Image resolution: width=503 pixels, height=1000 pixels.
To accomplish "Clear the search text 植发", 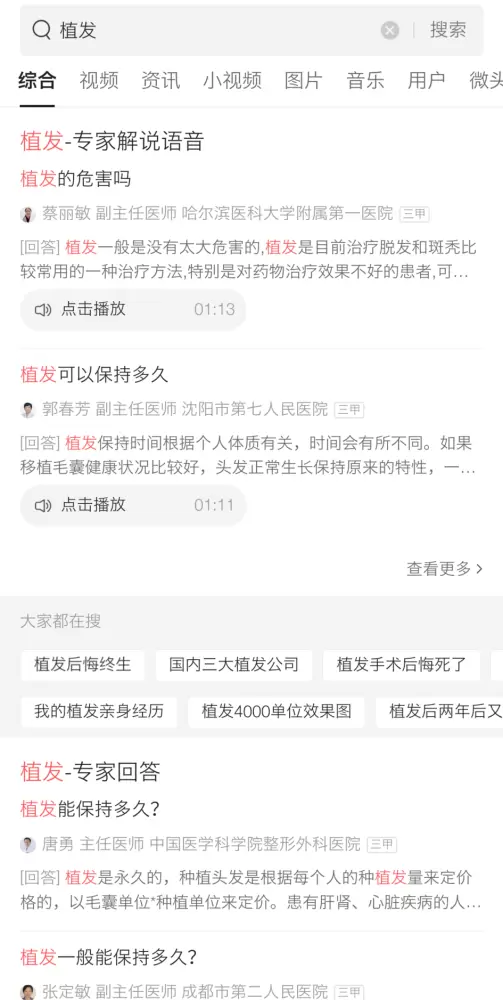I will pos(390,30).
